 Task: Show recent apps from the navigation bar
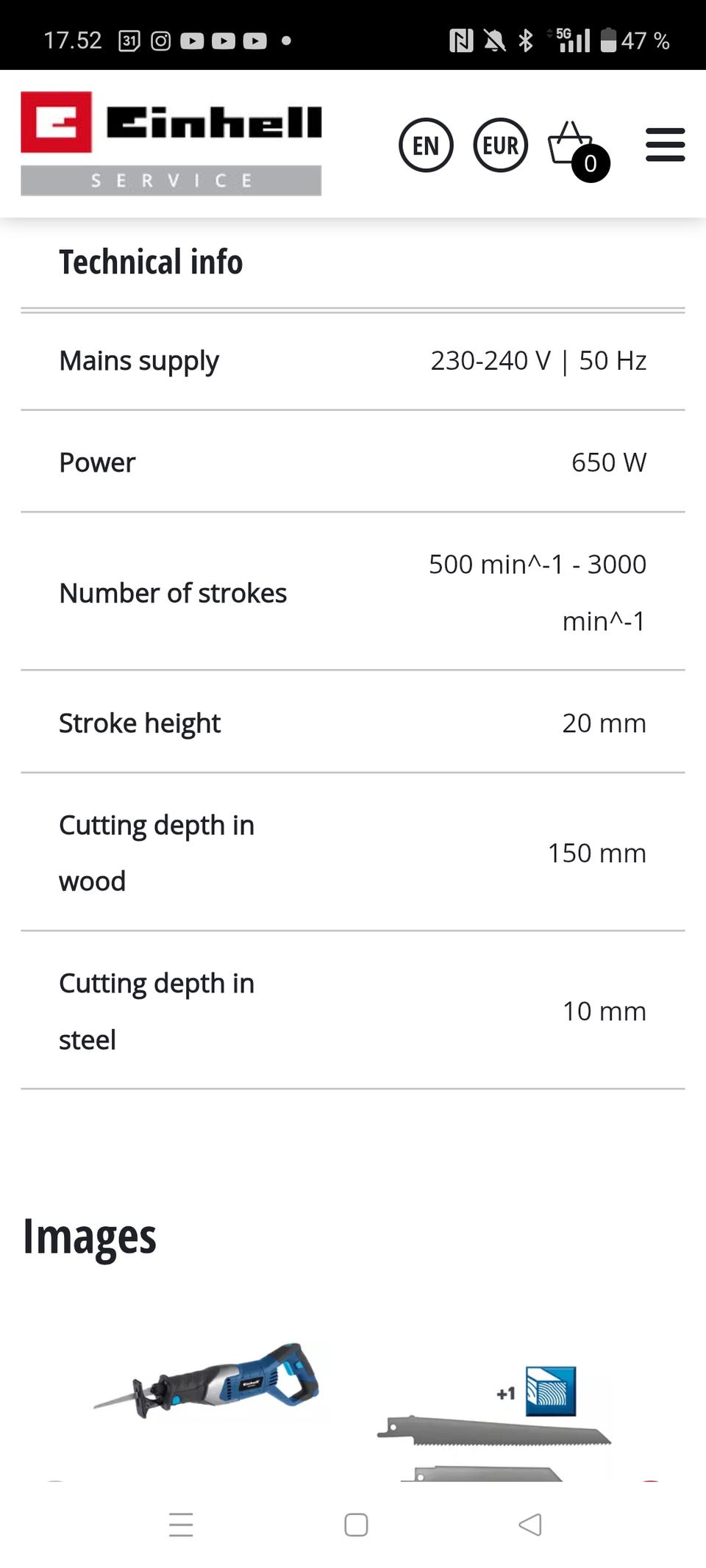coord(181,1525)
